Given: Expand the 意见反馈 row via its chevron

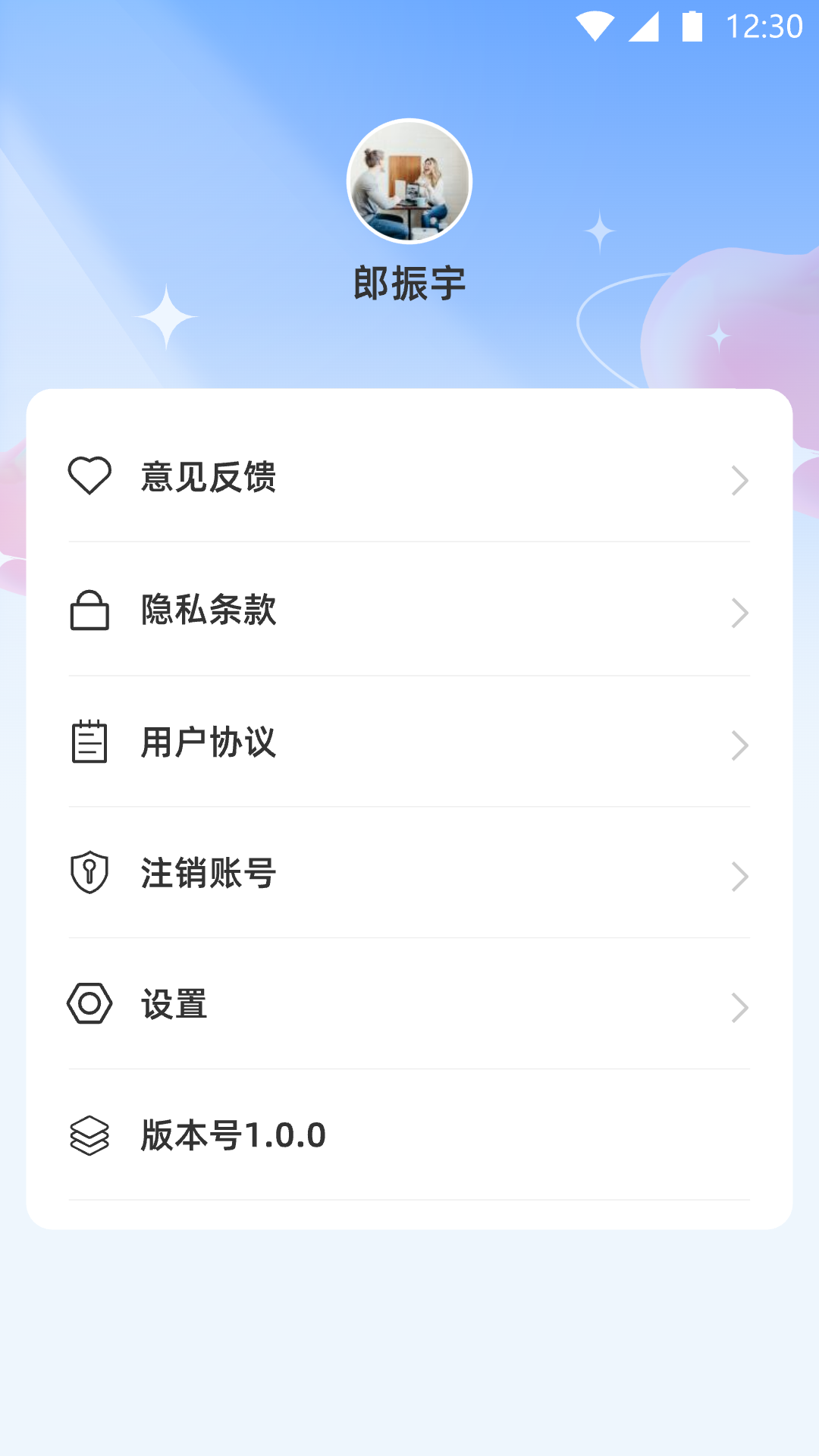Looking at the screenshot, I should coord(741,479).
